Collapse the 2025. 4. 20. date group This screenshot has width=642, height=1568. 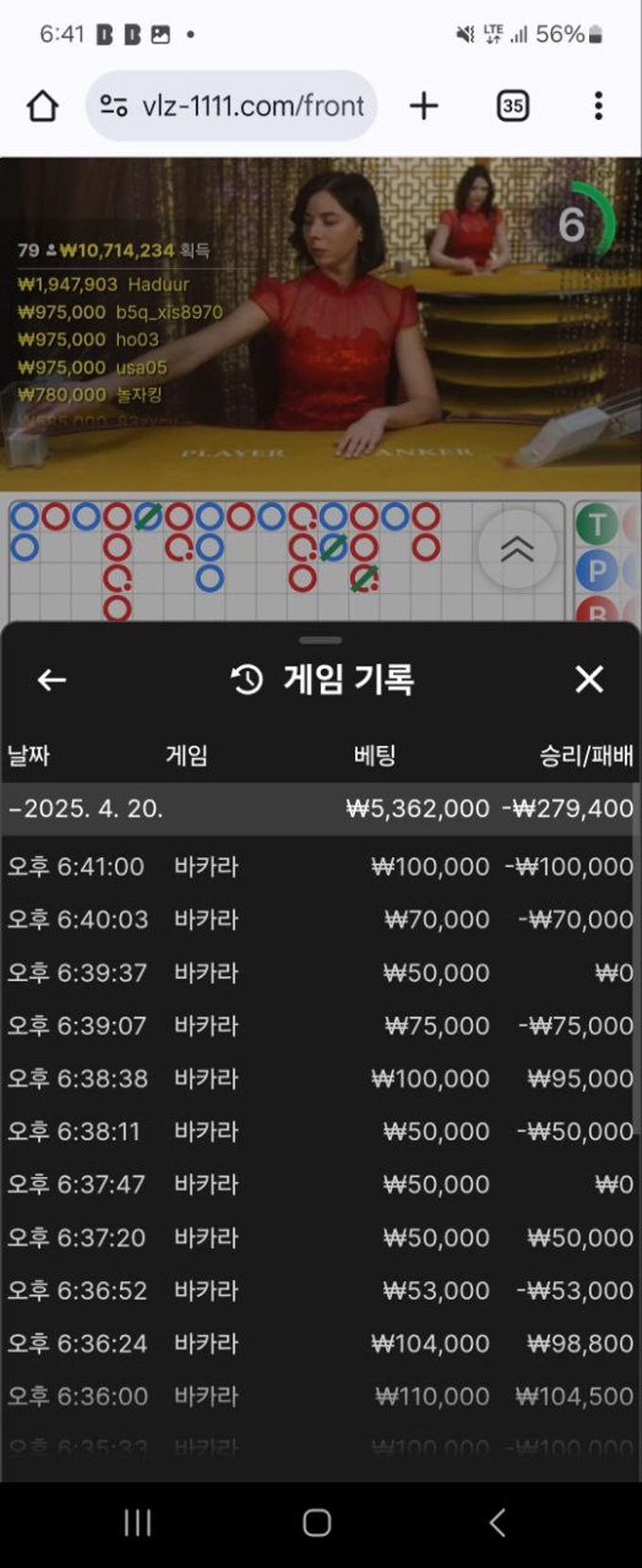point(85,808)
